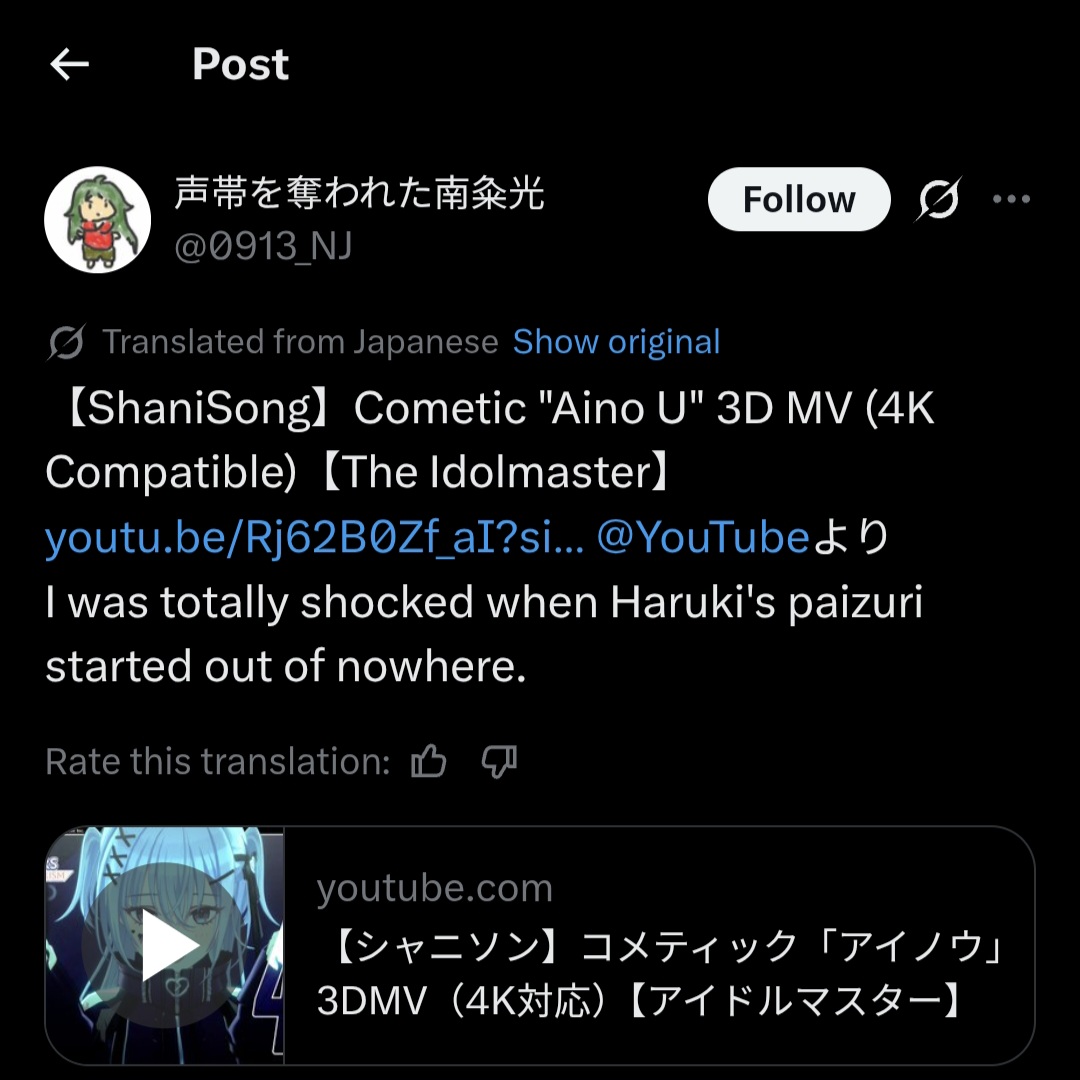Open the author's profile picture
1080x1080 pixels.
98,220
